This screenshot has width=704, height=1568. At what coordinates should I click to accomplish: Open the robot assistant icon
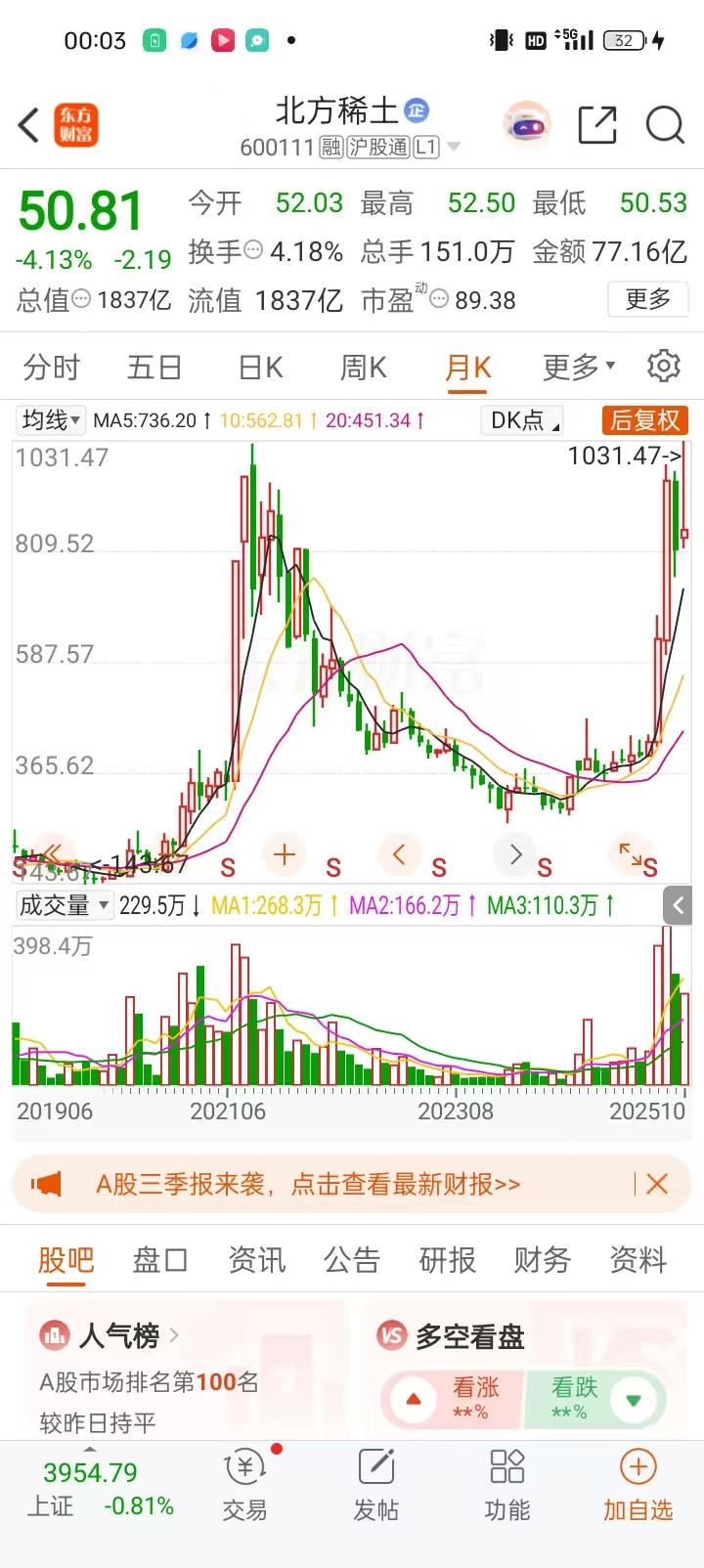click(x=527, y=125)
